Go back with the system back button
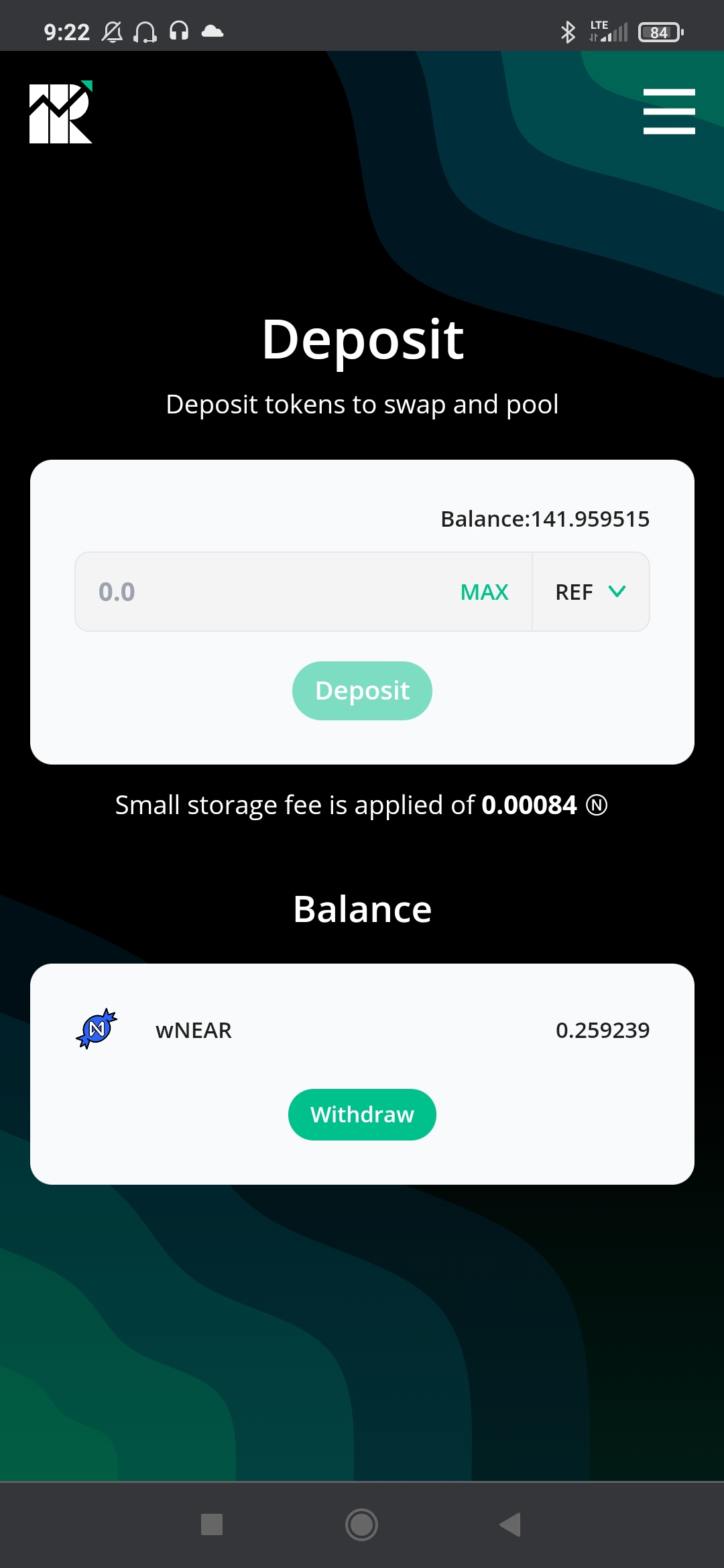Image resolution: width=724 pixels, height=1568 pixels. coord(511,1524)
